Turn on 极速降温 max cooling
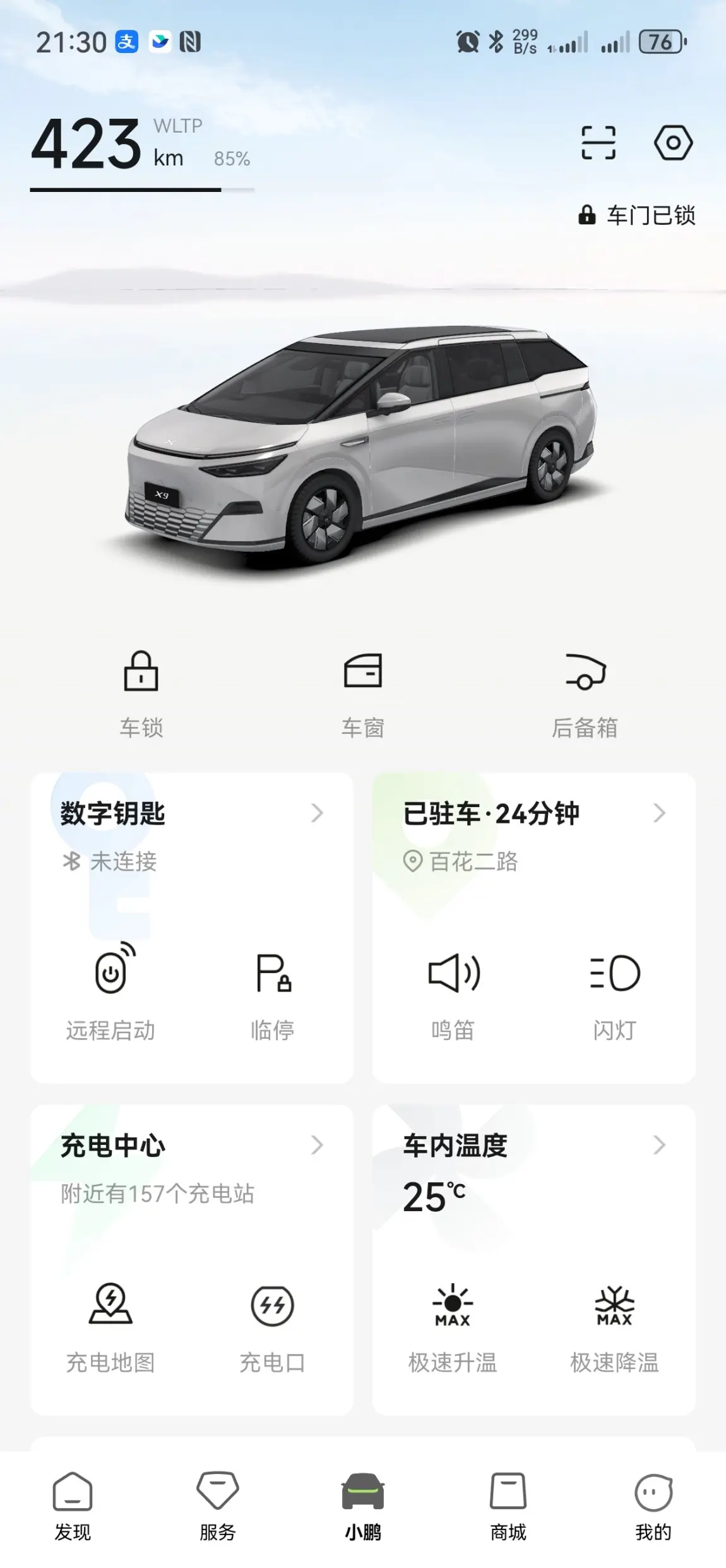Screen dimensions: 726x1568 click(615, 1326)
